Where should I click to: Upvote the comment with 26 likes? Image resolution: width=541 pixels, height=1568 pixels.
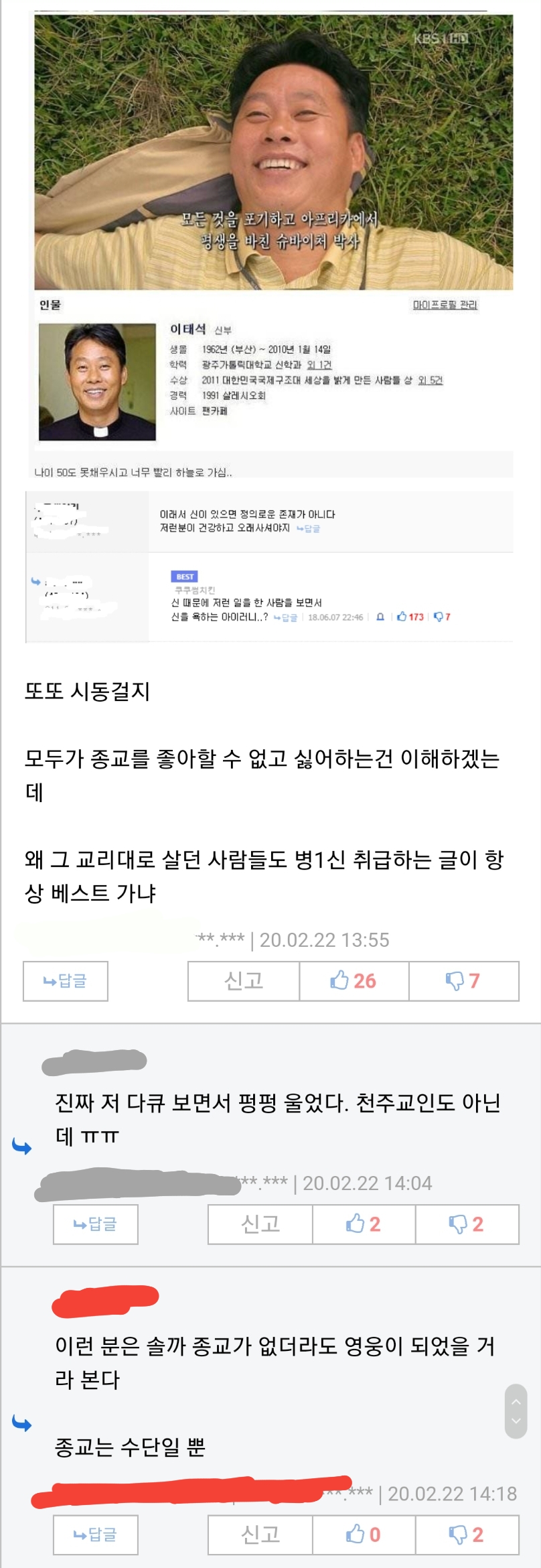pos(354,981)
